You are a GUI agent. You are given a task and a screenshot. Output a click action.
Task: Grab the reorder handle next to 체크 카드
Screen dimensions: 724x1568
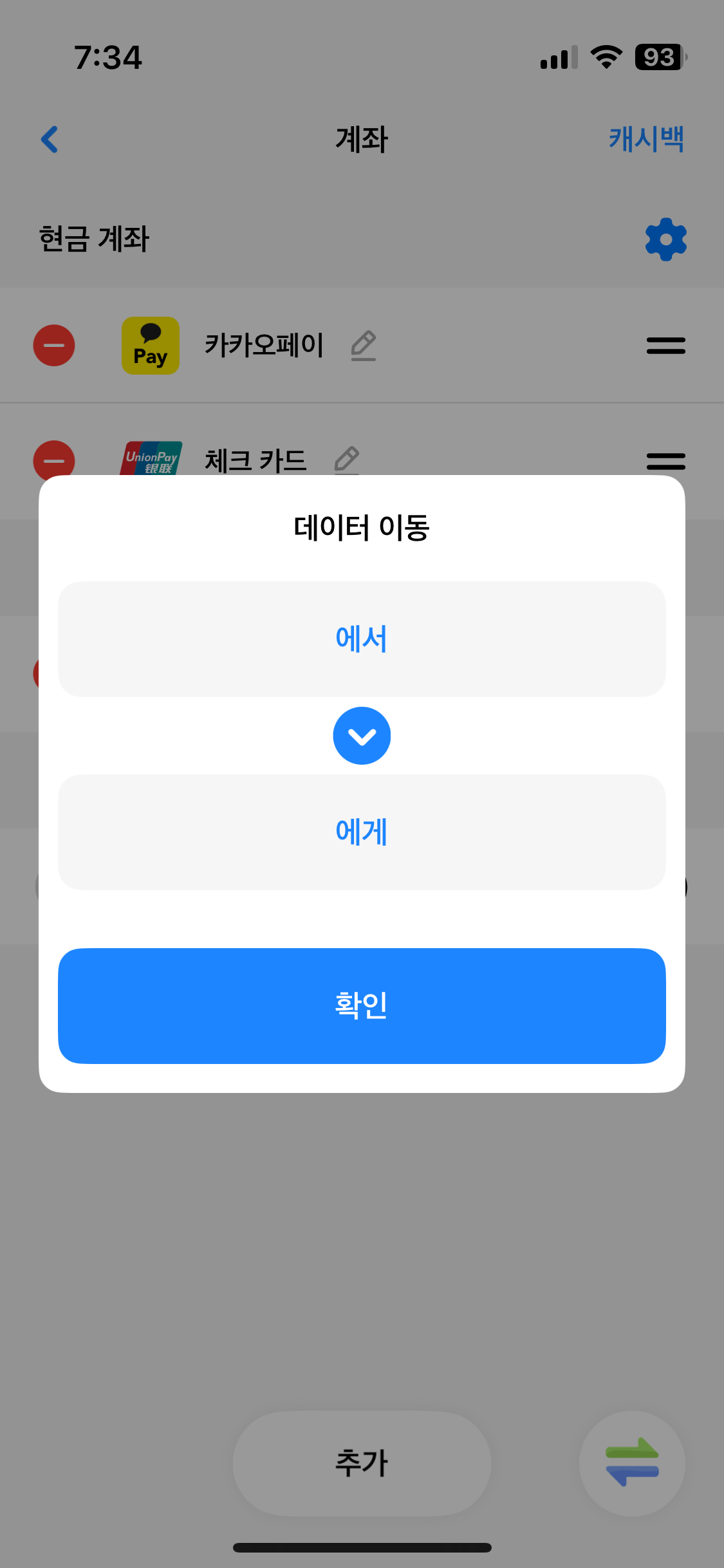coord(665,461)
